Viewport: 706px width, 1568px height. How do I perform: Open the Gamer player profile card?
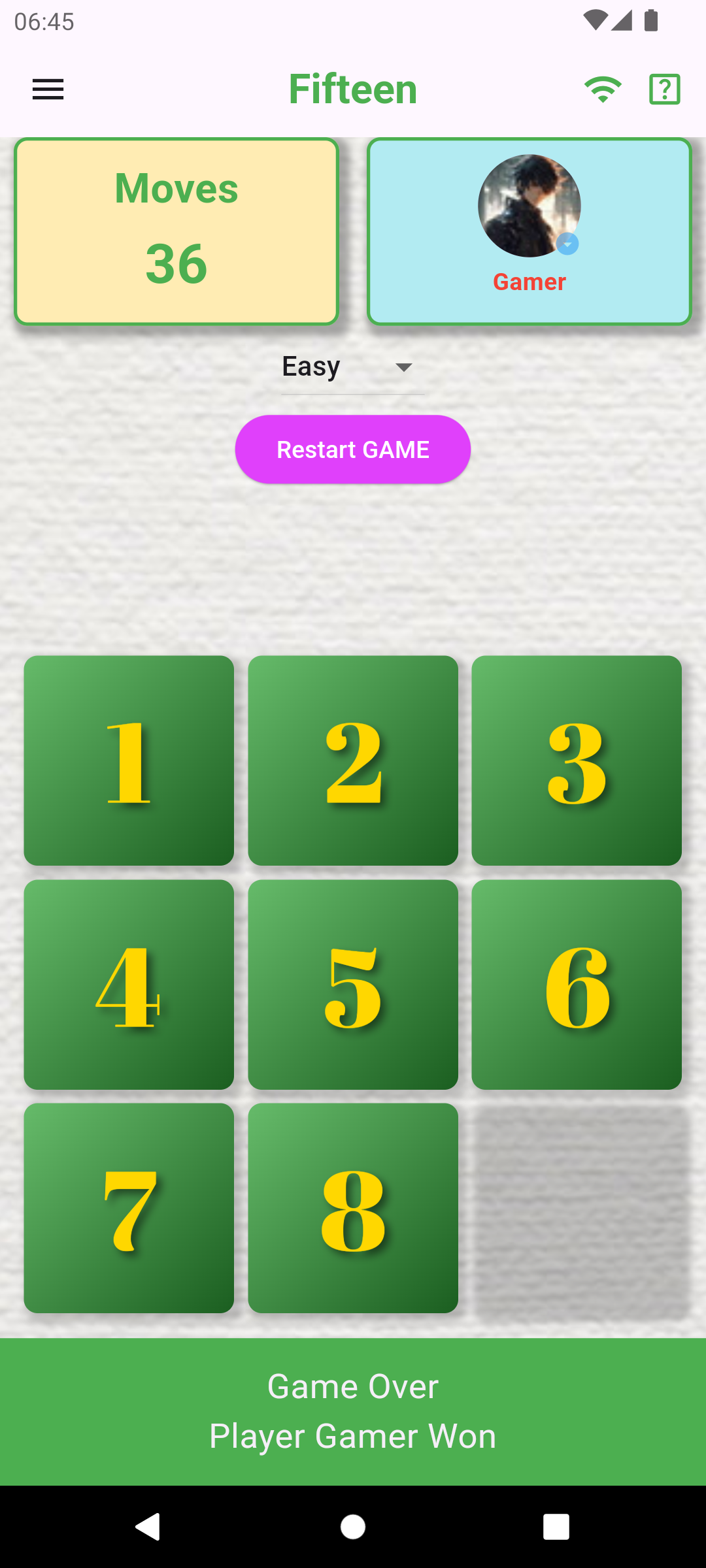pyautogui.click(x=529, y=231)
